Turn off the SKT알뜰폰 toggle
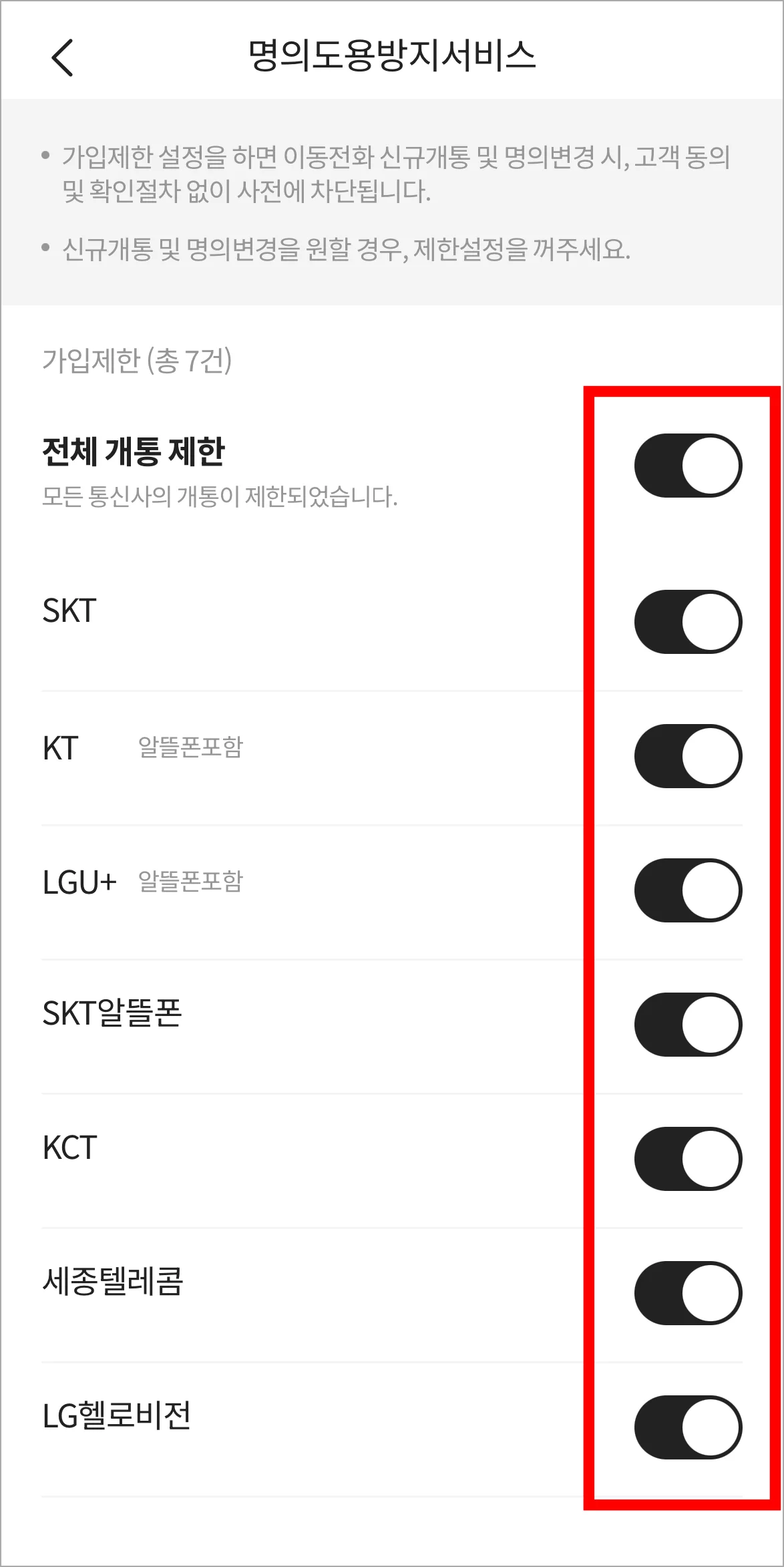Image resolution: width=784 pixels, height=1567 pixels. tap(688, 1019)
